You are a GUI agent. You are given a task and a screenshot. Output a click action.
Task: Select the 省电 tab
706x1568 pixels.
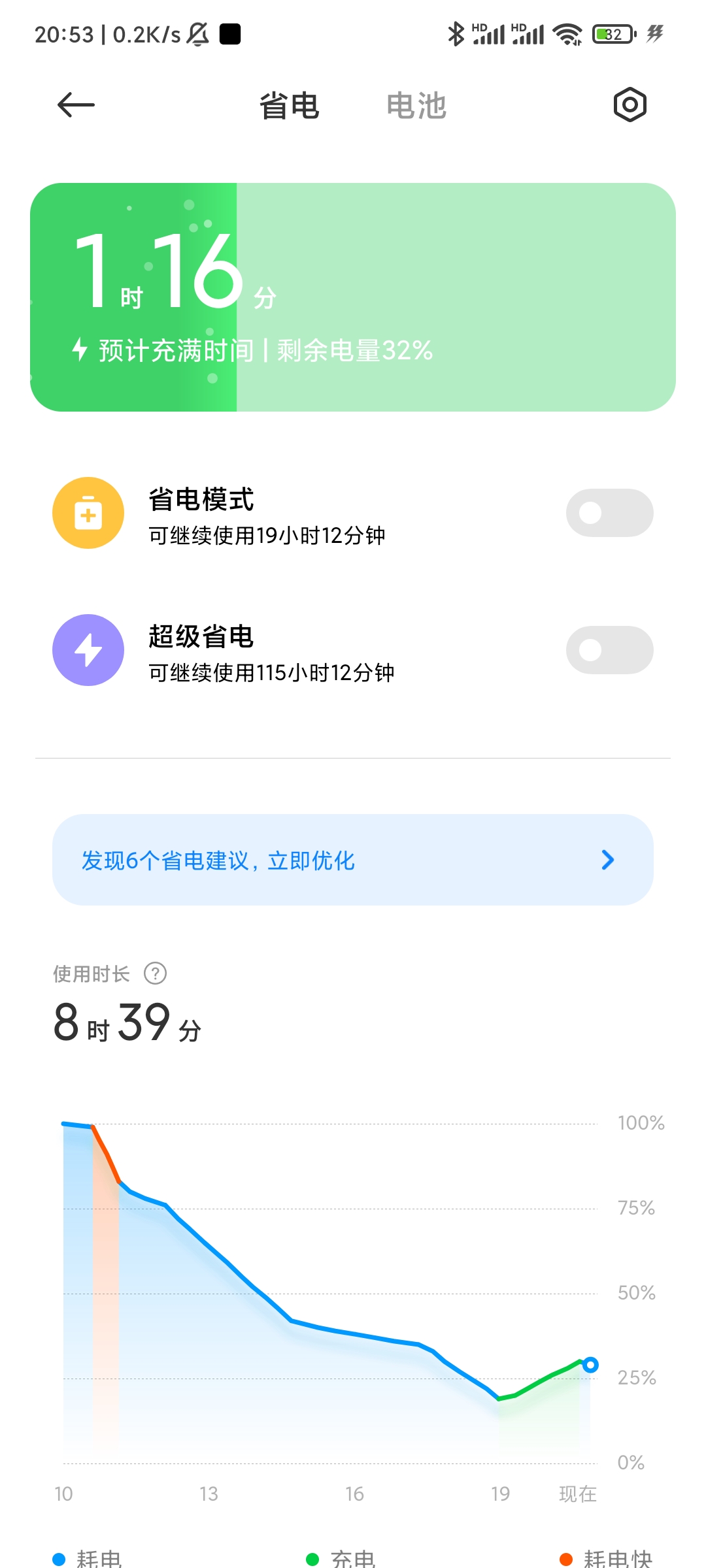[x=290, y=105]
